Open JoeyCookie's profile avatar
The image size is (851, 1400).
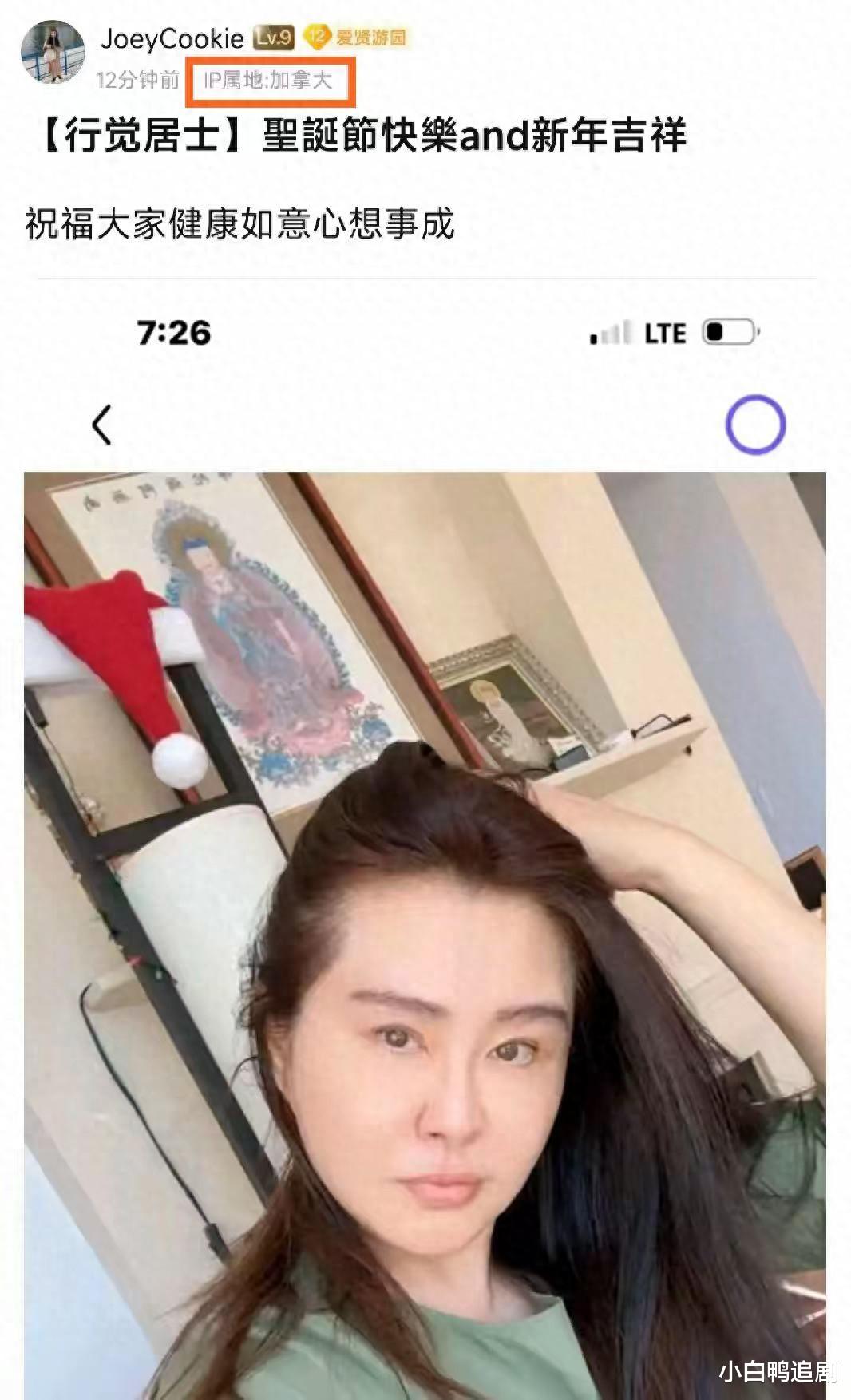tap(53, 51)
